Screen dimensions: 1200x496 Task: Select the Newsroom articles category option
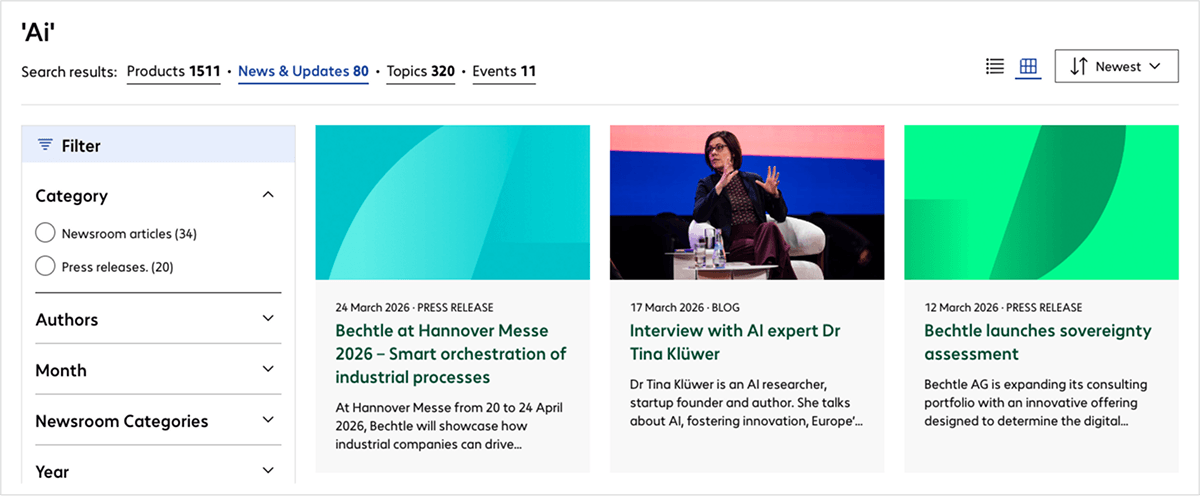coord(45,234)
